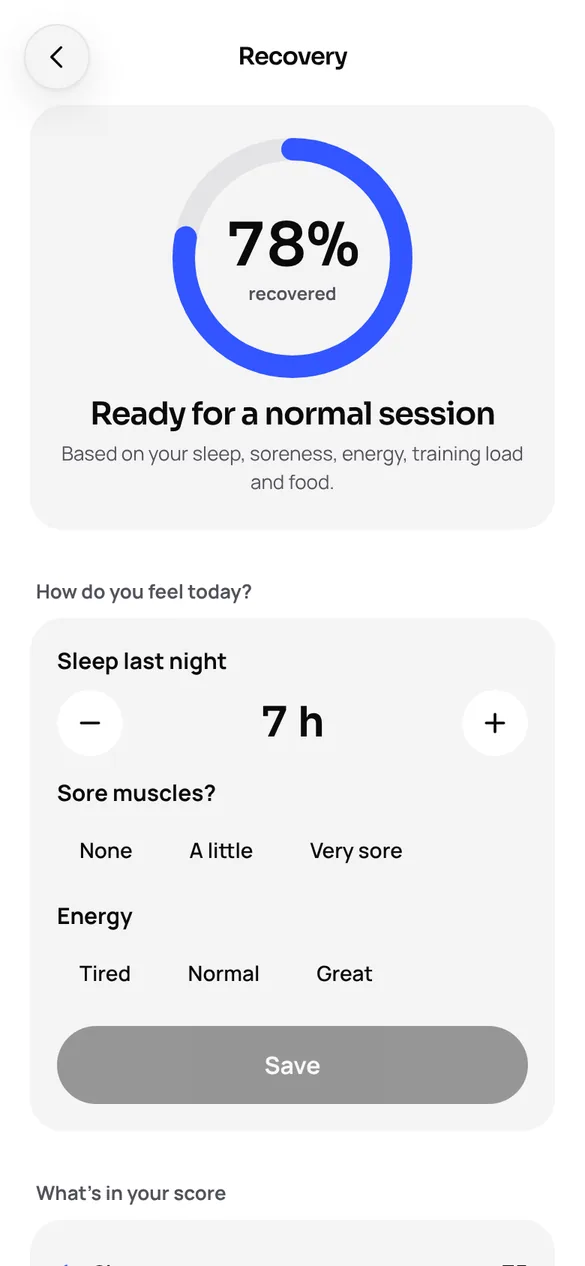This screenshot has height=1266, width=585.
Task: Decrease sleep hours with the minus button
Action: tap(90, 723)
